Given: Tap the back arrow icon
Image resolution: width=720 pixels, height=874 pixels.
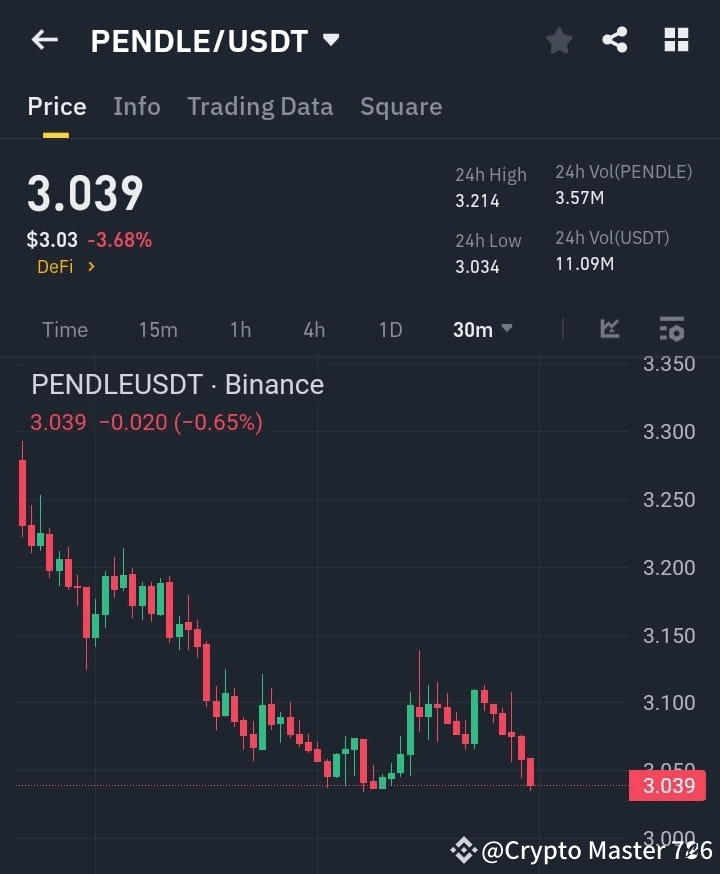Looking at the screenshot, I should (42, 40).
